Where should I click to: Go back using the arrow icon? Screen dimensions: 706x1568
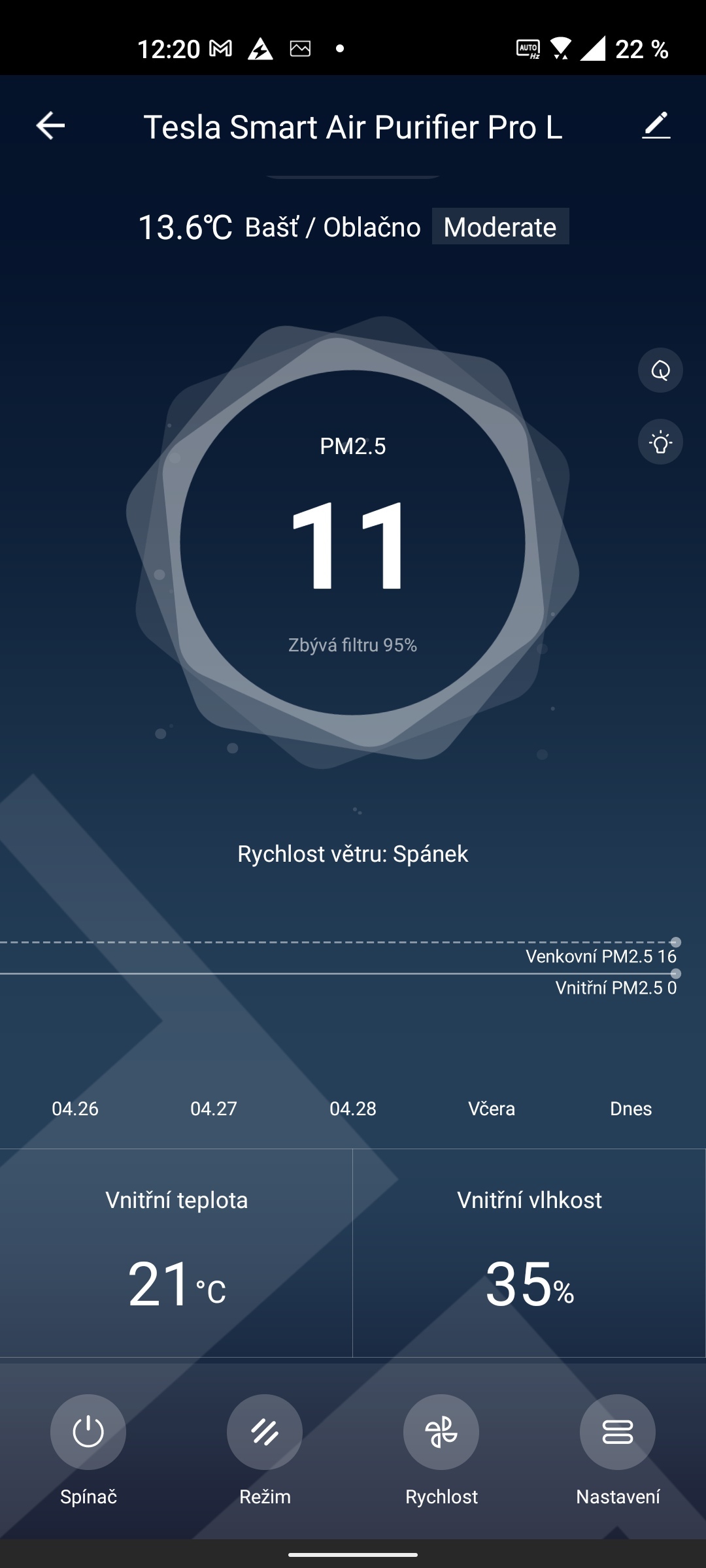click(50, 125)
